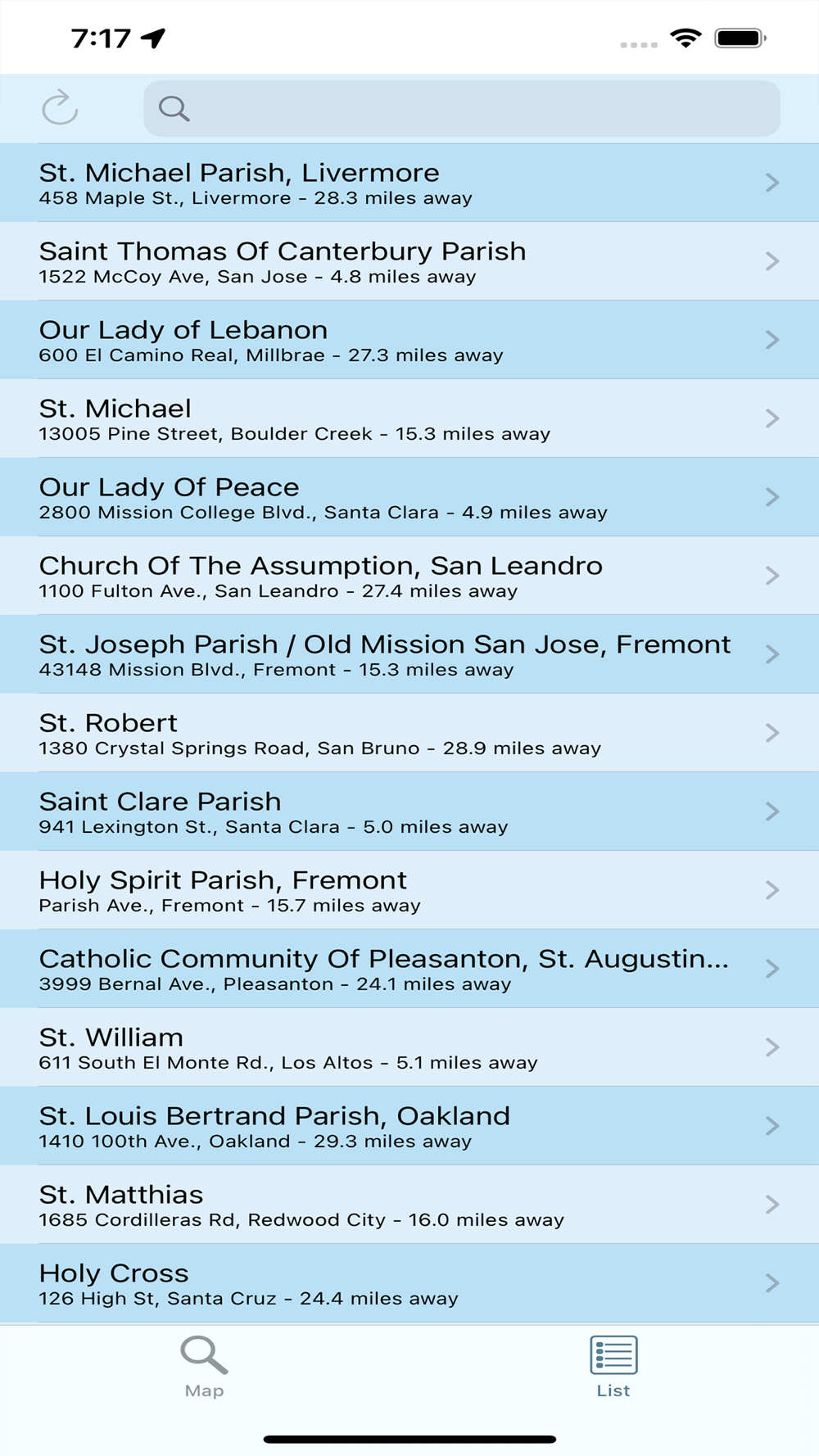Choose Our Lady Of Peace

(x=409, y=497)
